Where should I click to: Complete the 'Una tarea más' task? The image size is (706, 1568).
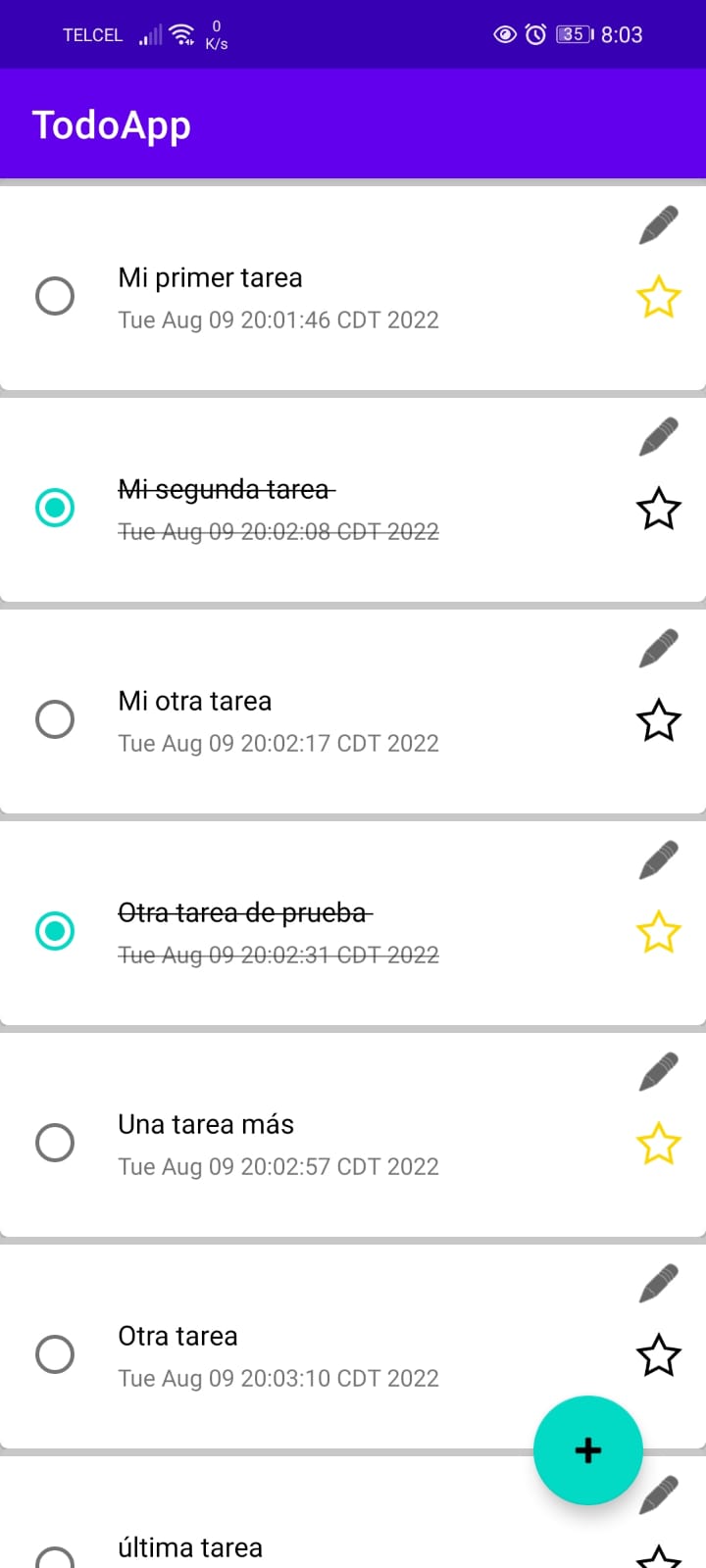(55, 1143)
